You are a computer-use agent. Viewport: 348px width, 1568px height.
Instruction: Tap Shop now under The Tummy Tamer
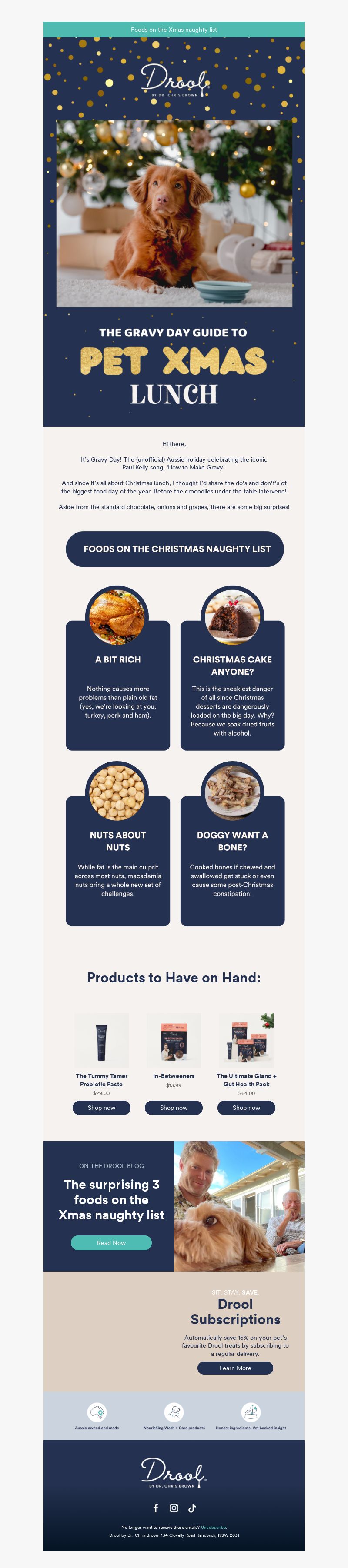pyautogui.click(x=101, y=1107)
